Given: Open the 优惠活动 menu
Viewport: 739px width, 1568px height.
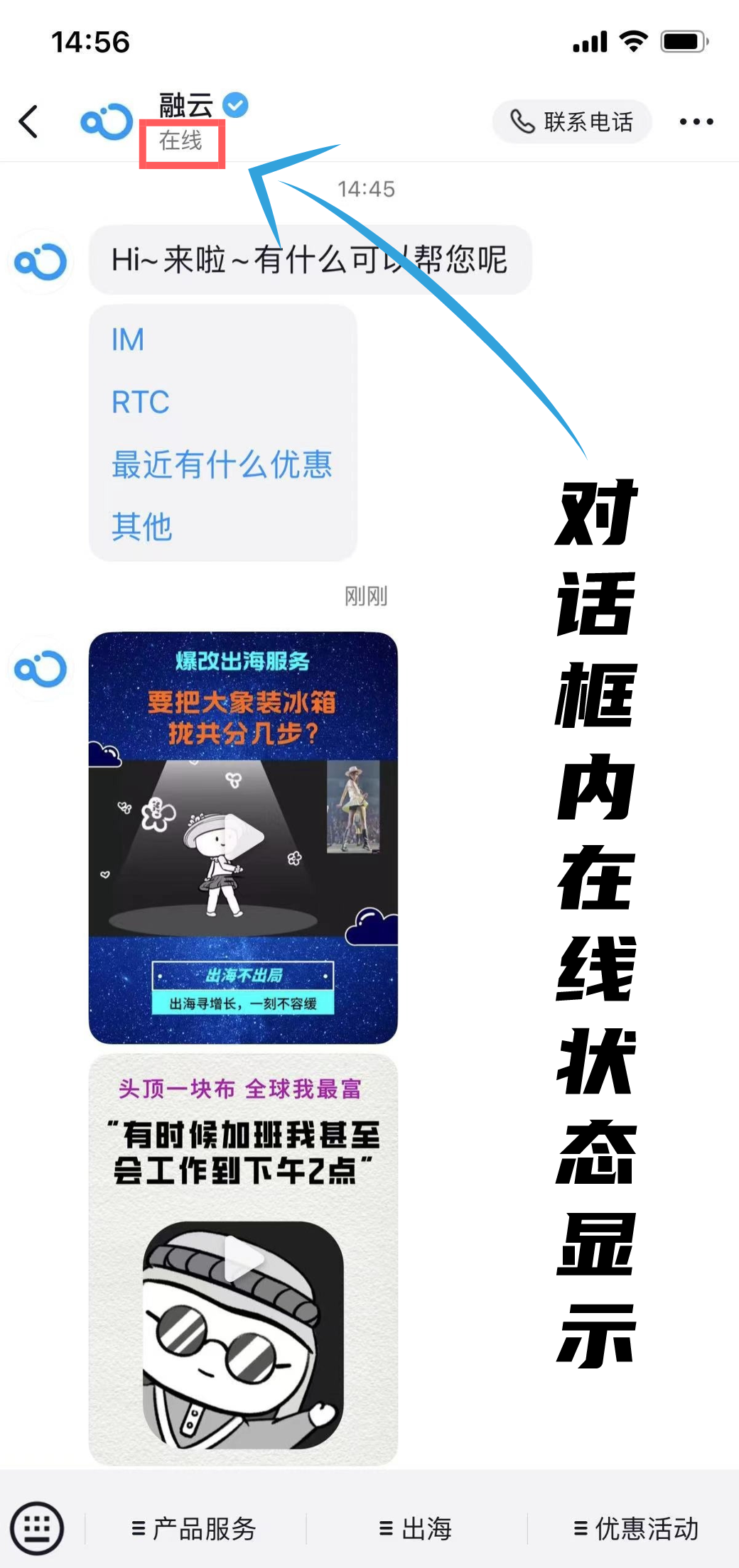Looking at the screenshot, I should pyautogui.click(x=636, y=1528).
